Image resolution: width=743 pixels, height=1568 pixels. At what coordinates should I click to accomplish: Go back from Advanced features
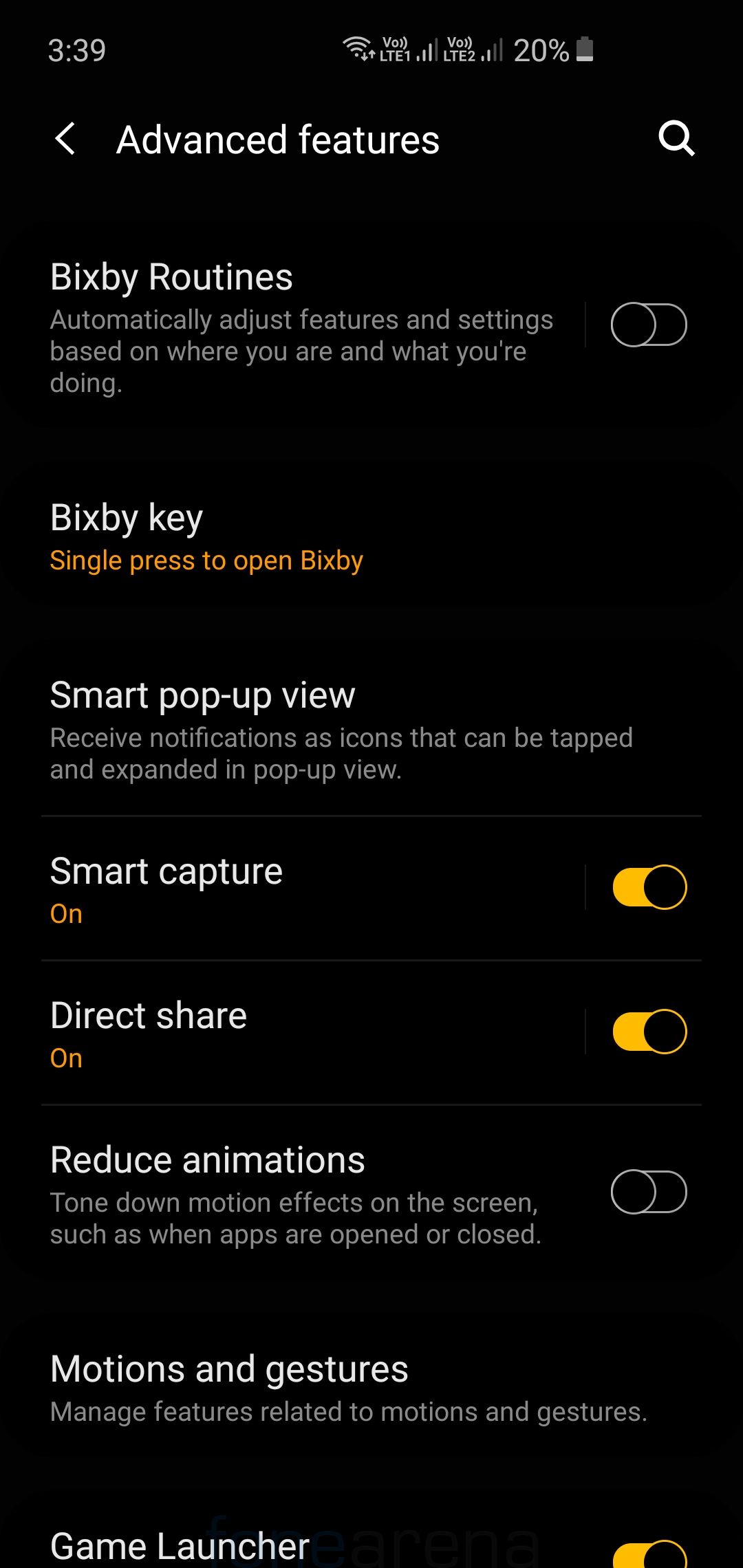click(x=65, y=139)
